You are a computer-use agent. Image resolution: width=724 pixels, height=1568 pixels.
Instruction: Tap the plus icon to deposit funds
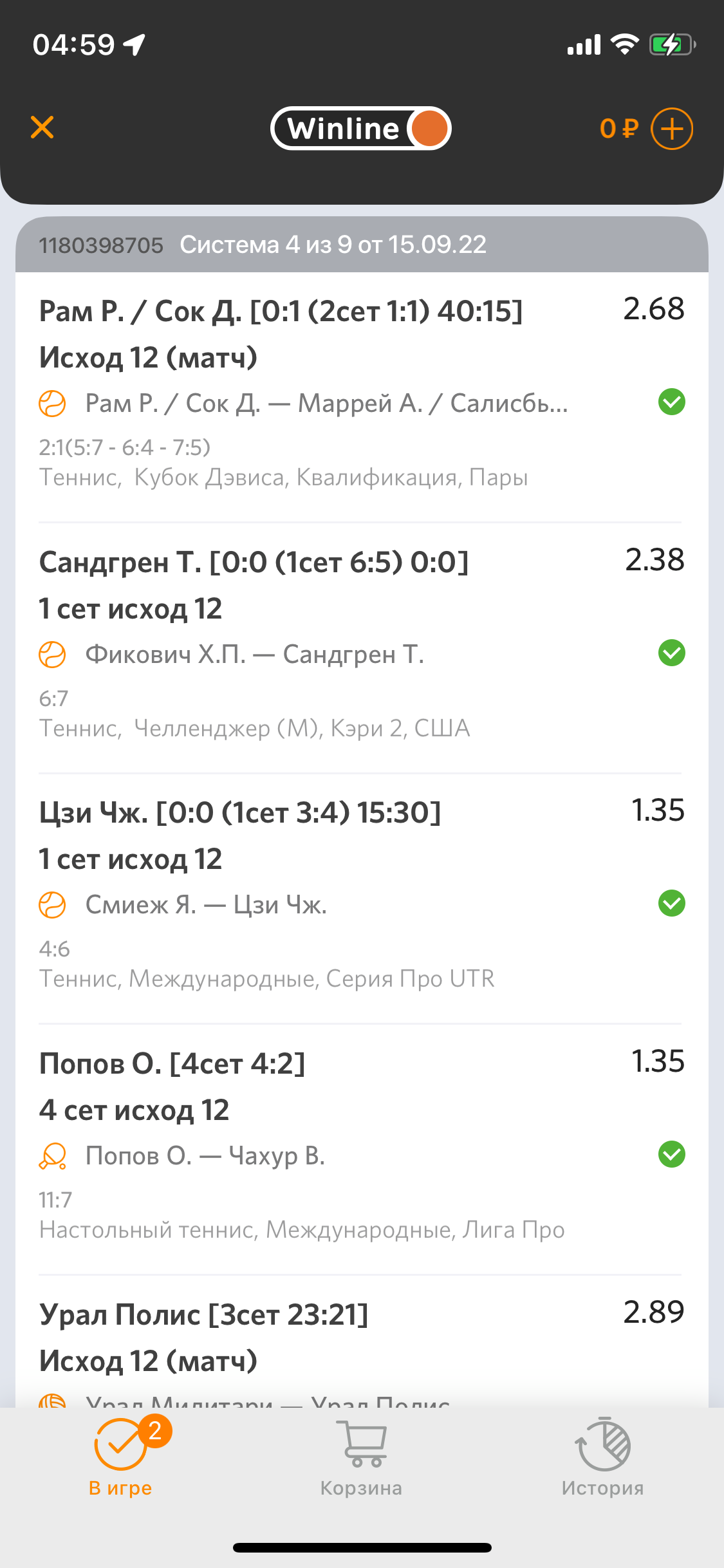671,129
